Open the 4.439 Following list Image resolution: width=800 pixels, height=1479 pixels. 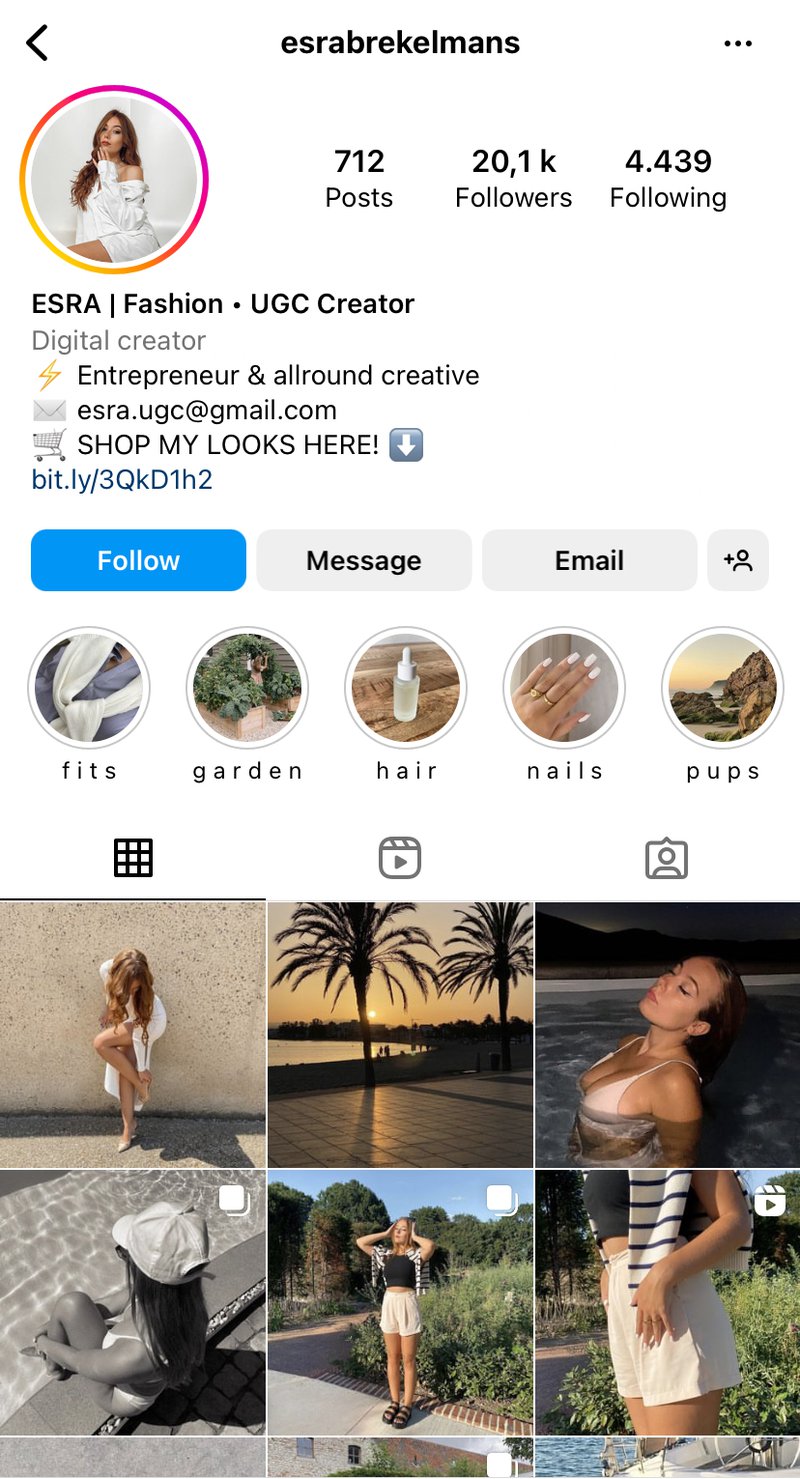coord(667,177)
